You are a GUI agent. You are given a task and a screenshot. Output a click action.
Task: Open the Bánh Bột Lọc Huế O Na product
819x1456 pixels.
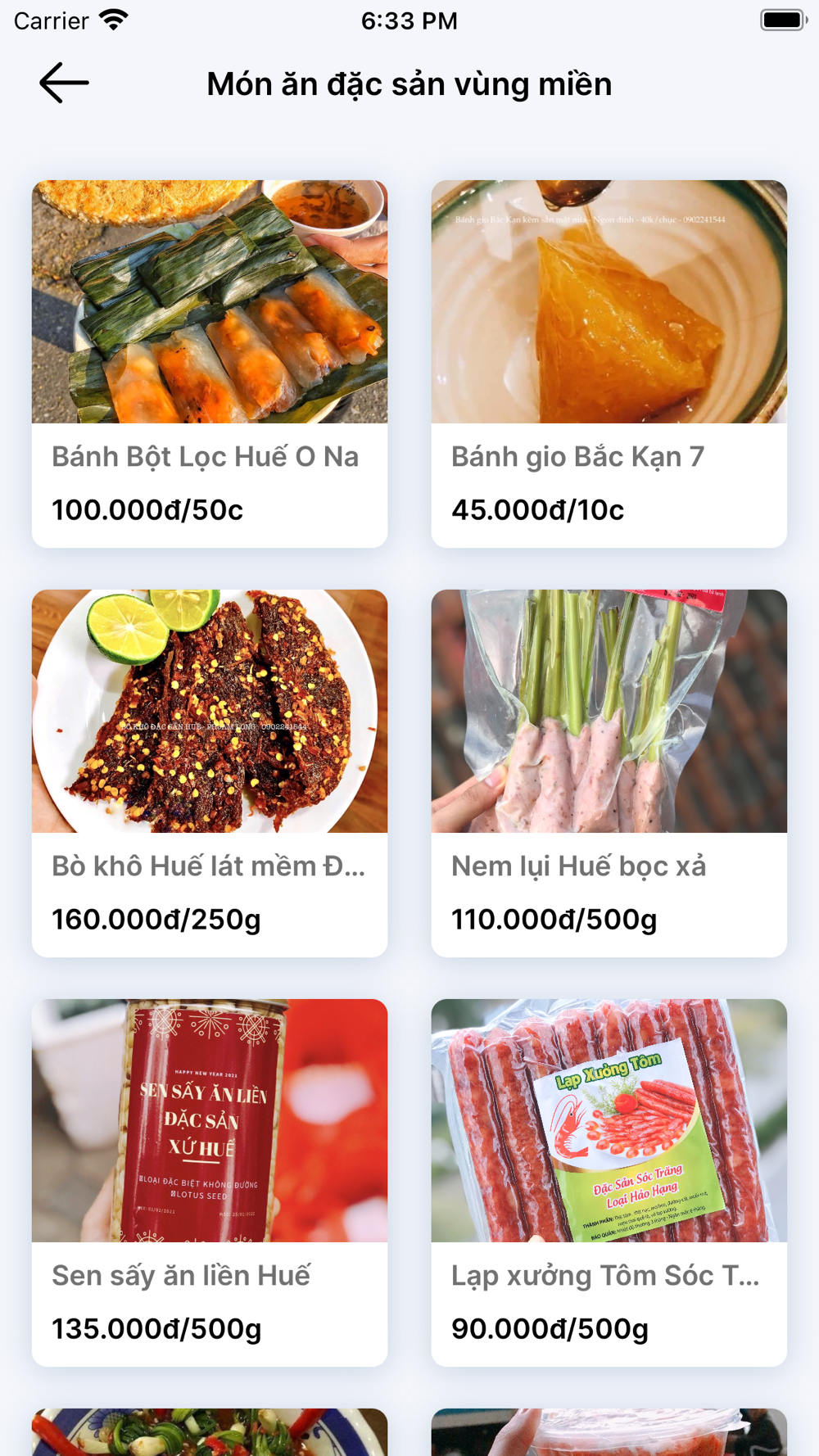(210, 364)
